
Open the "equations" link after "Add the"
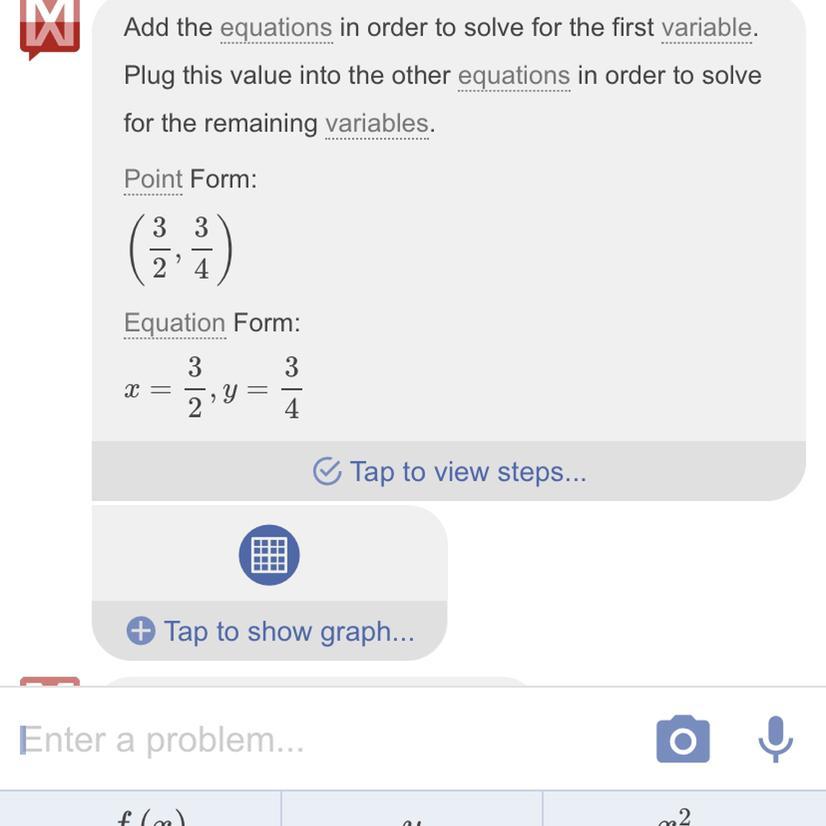point(275,27)
